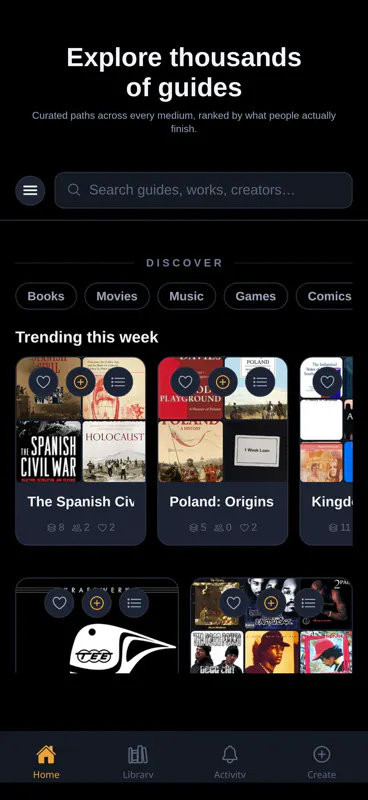This screenshot has width=368, height=800.
Task: Open the list icon on the Poland: Origins card
Action: pos(260,382)
